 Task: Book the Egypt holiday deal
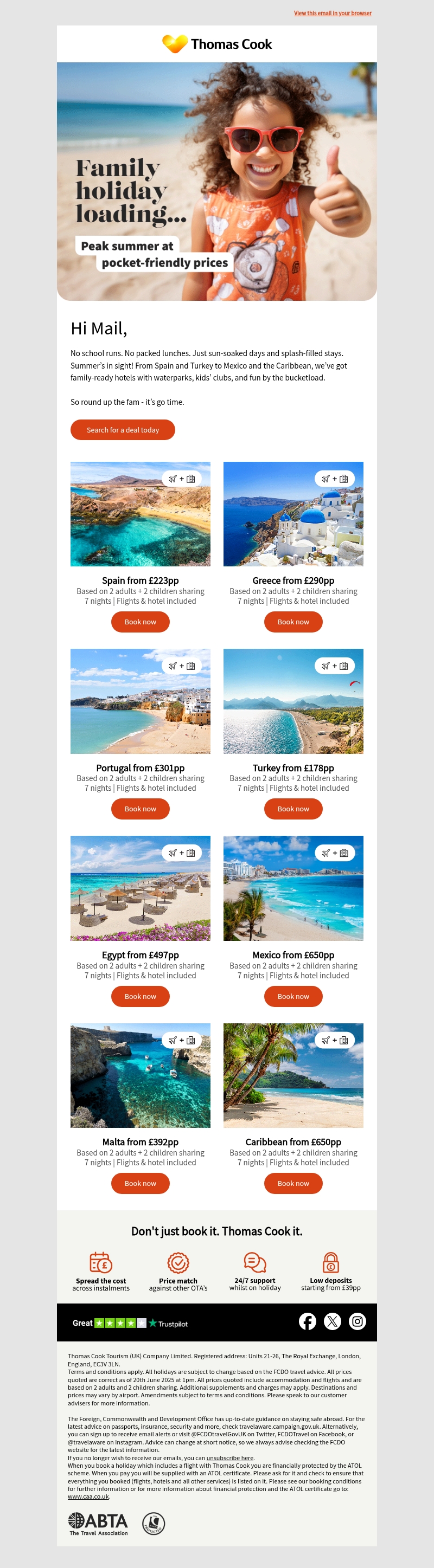pos(140,996)
